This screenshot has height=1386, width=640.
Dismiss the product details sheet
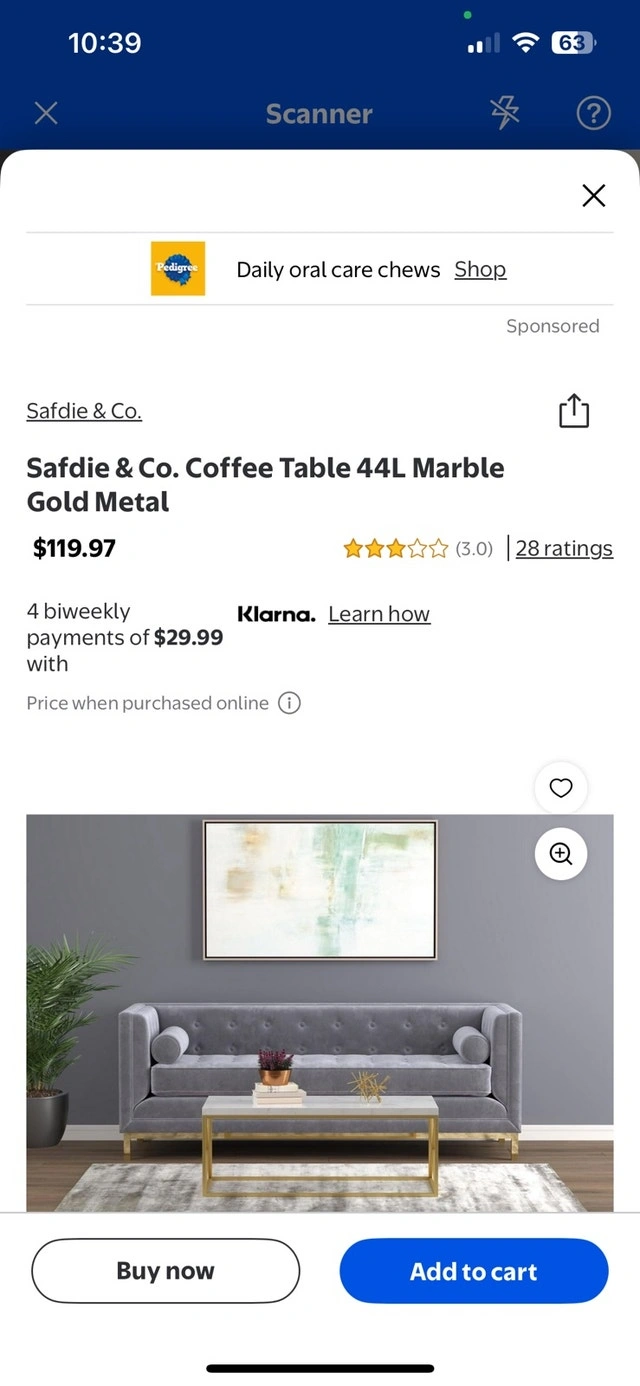(x=593, y=196)
